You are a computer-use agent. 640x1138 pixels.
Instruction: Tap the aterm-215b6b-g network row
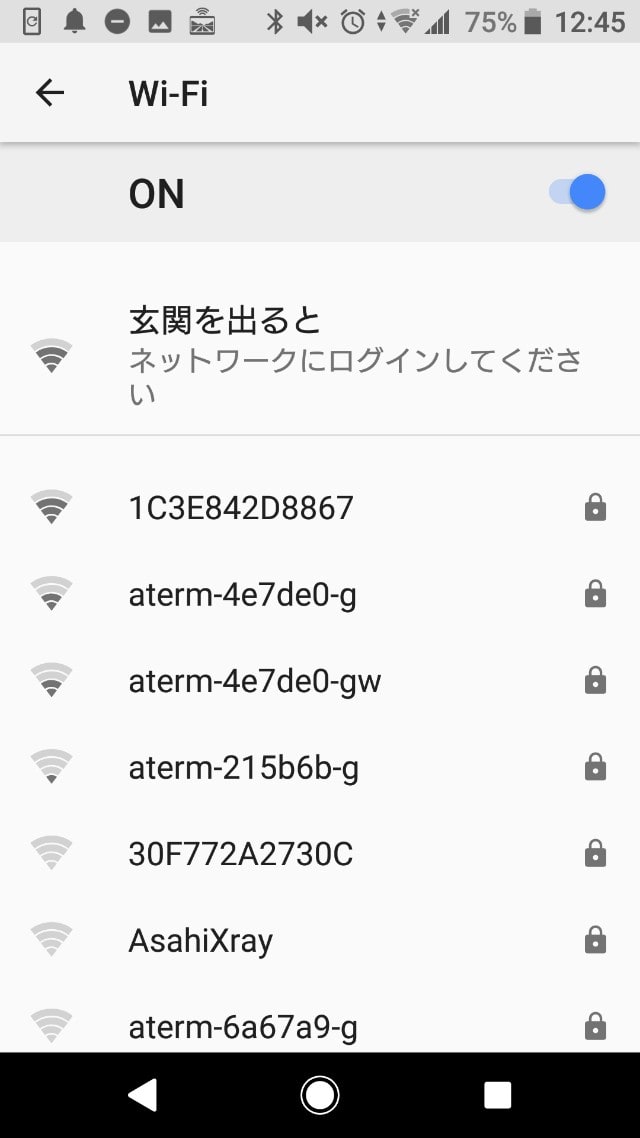[320, 767]
